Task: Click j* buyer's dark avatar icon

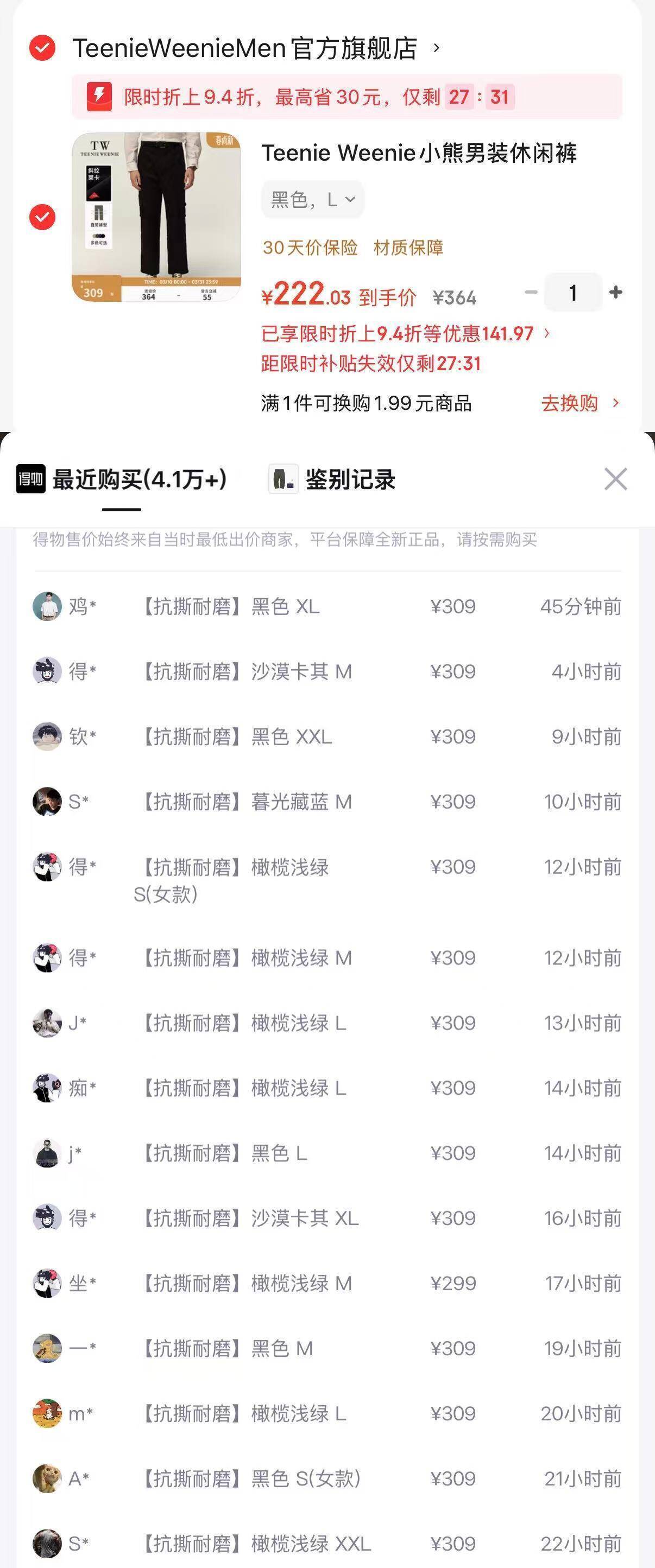Action: 46,1152
